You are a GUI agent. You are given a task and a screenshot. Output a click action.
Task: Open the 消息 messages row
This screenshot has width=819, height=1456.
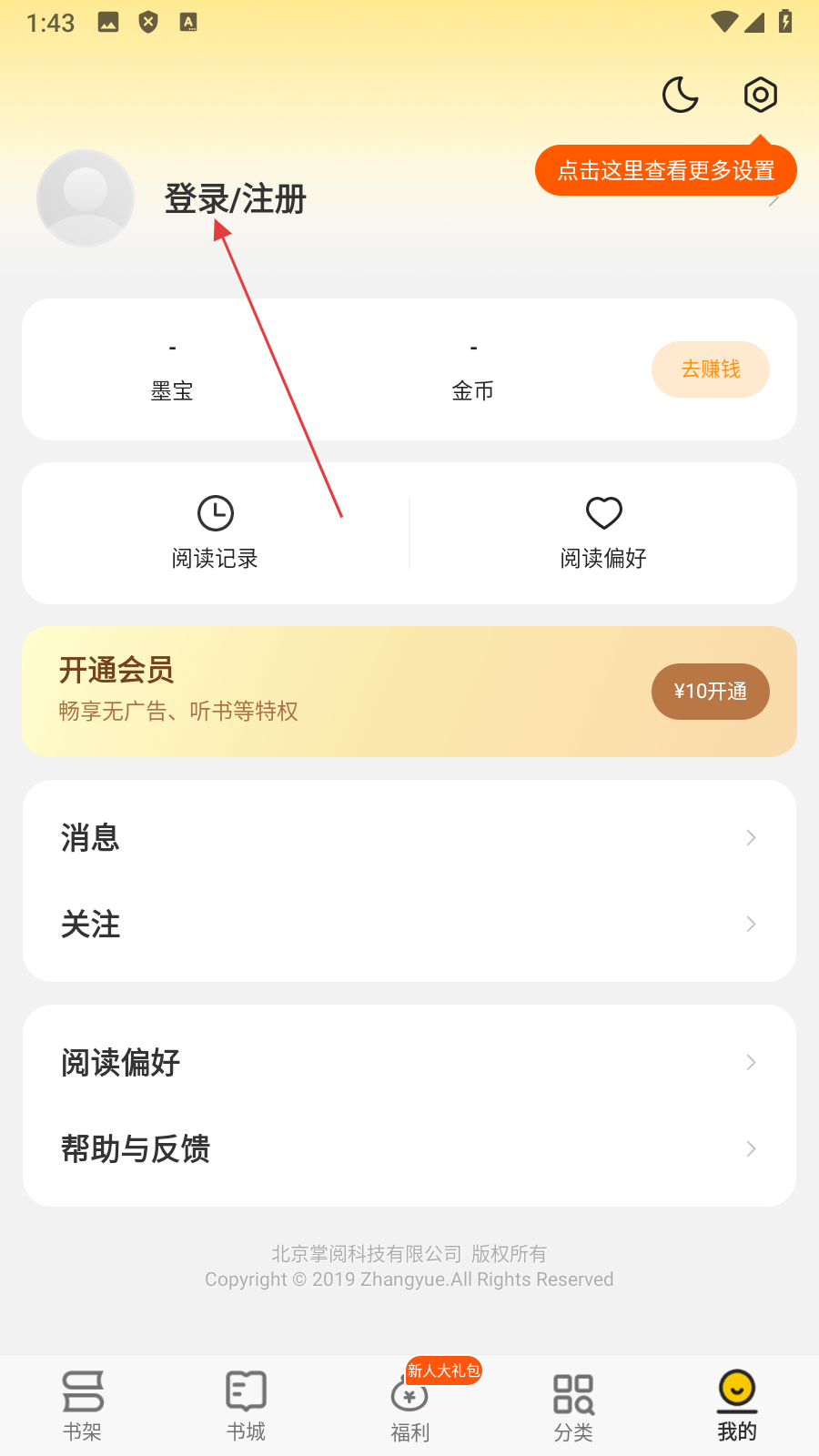tap(409, 837)
